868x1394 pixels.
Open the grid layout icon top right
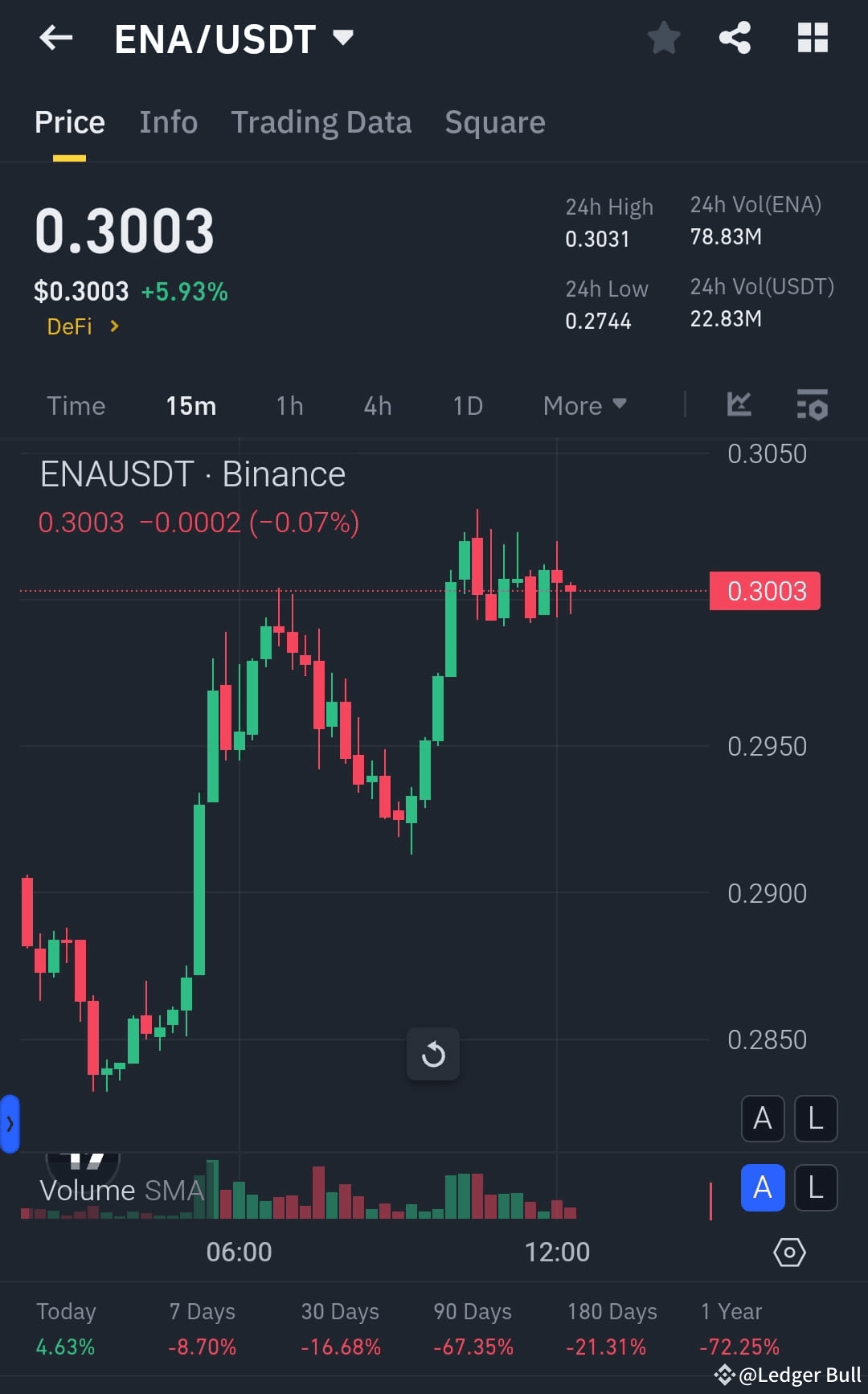point(811,38)
